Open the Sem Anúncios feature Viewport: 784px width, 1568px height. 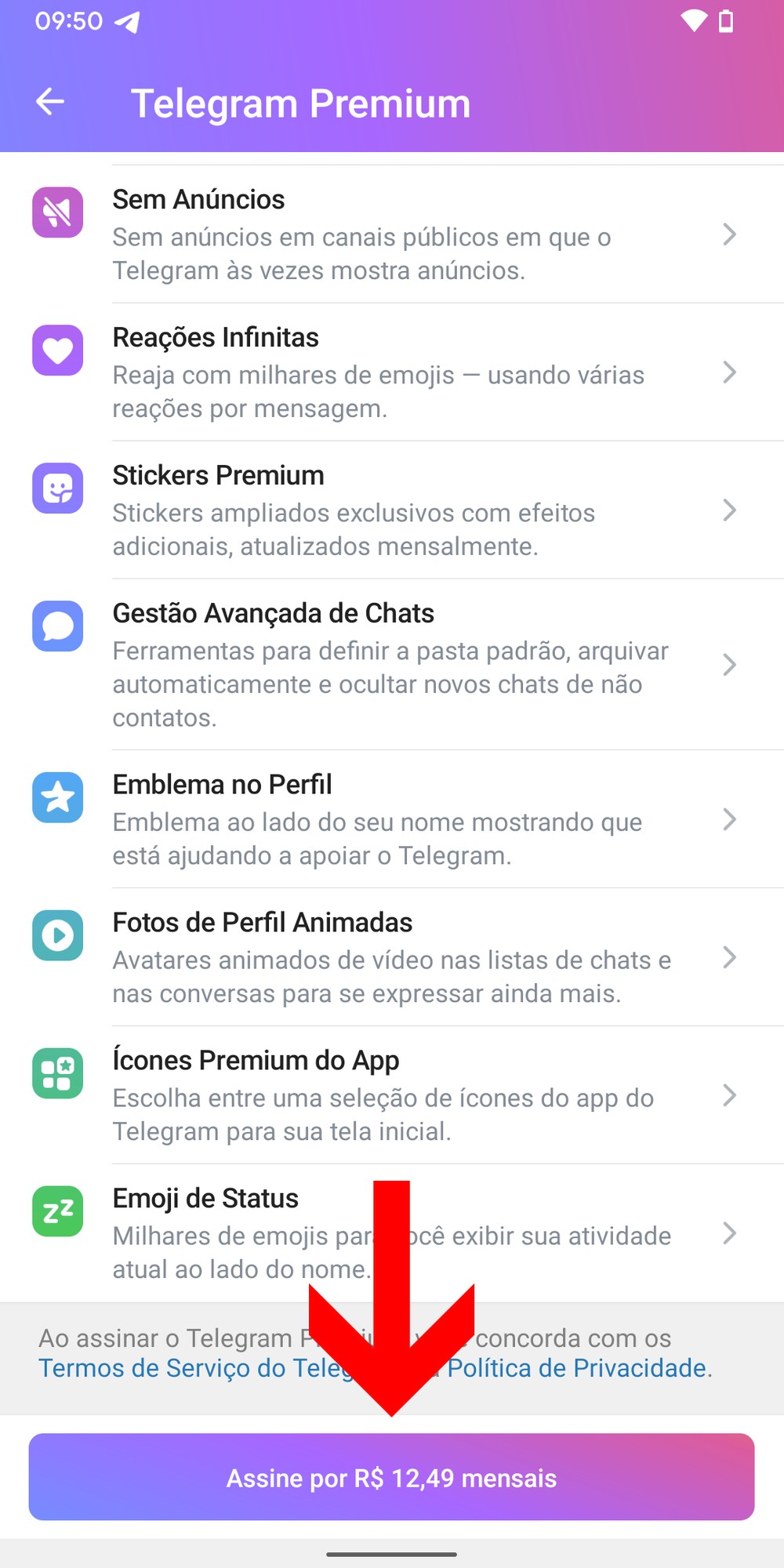click(392, 234)
